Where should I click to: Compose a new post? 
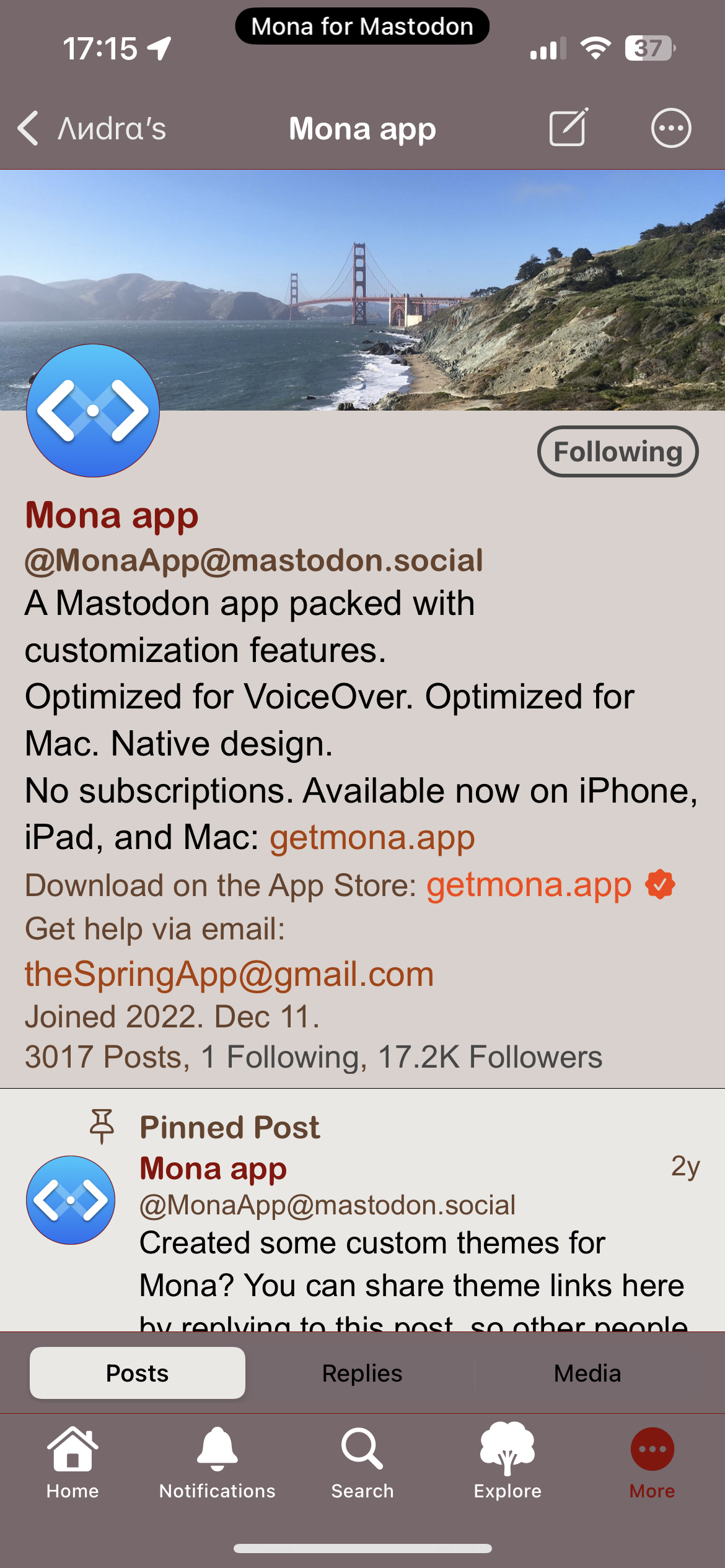(x=568, y=128)
